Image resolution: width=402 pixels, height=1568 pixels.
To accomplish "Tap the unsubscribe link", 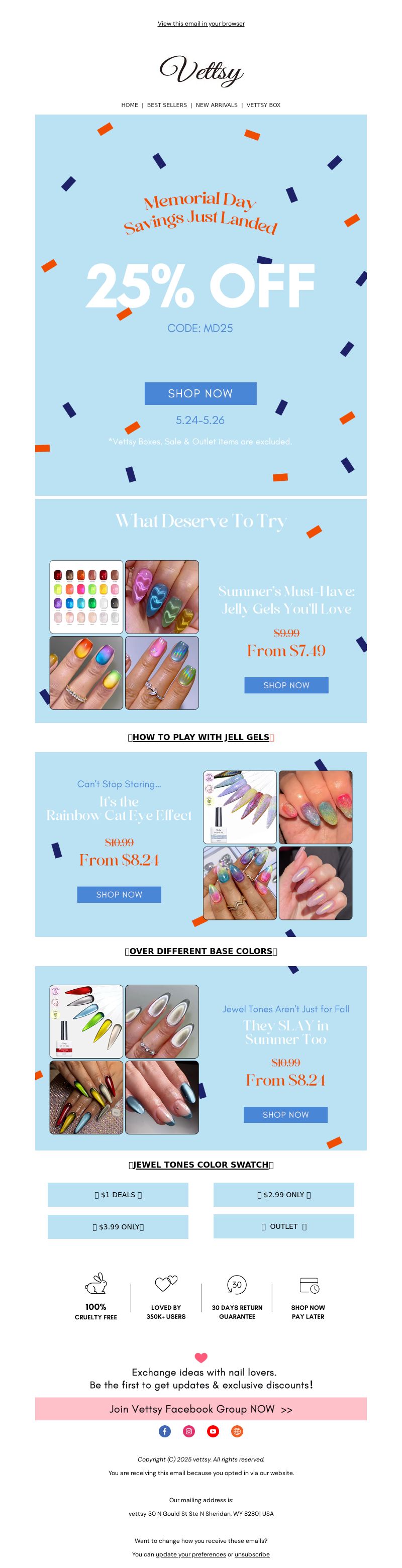I will [252, 1554].
